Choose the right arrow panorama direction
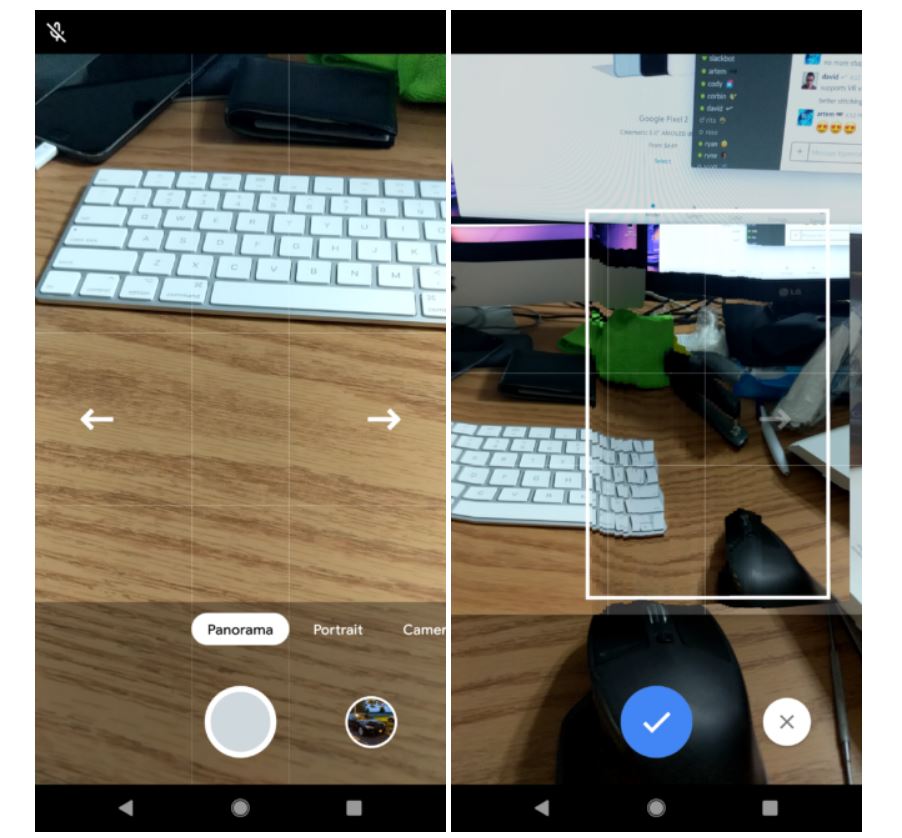Screen dimensions: 902x838 pos(383,419)
